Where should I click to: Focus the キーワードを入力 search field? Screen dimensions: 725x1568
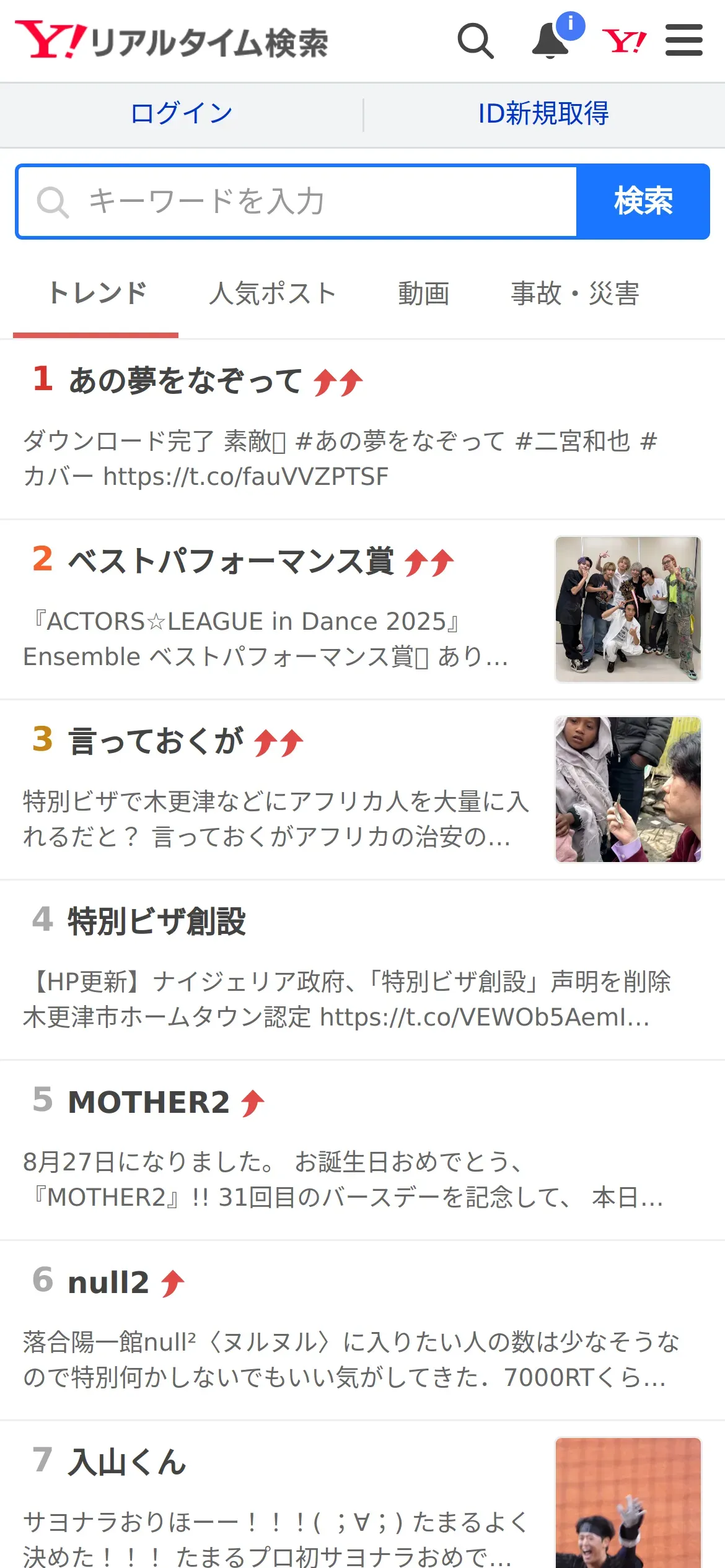tap(297, 202)
